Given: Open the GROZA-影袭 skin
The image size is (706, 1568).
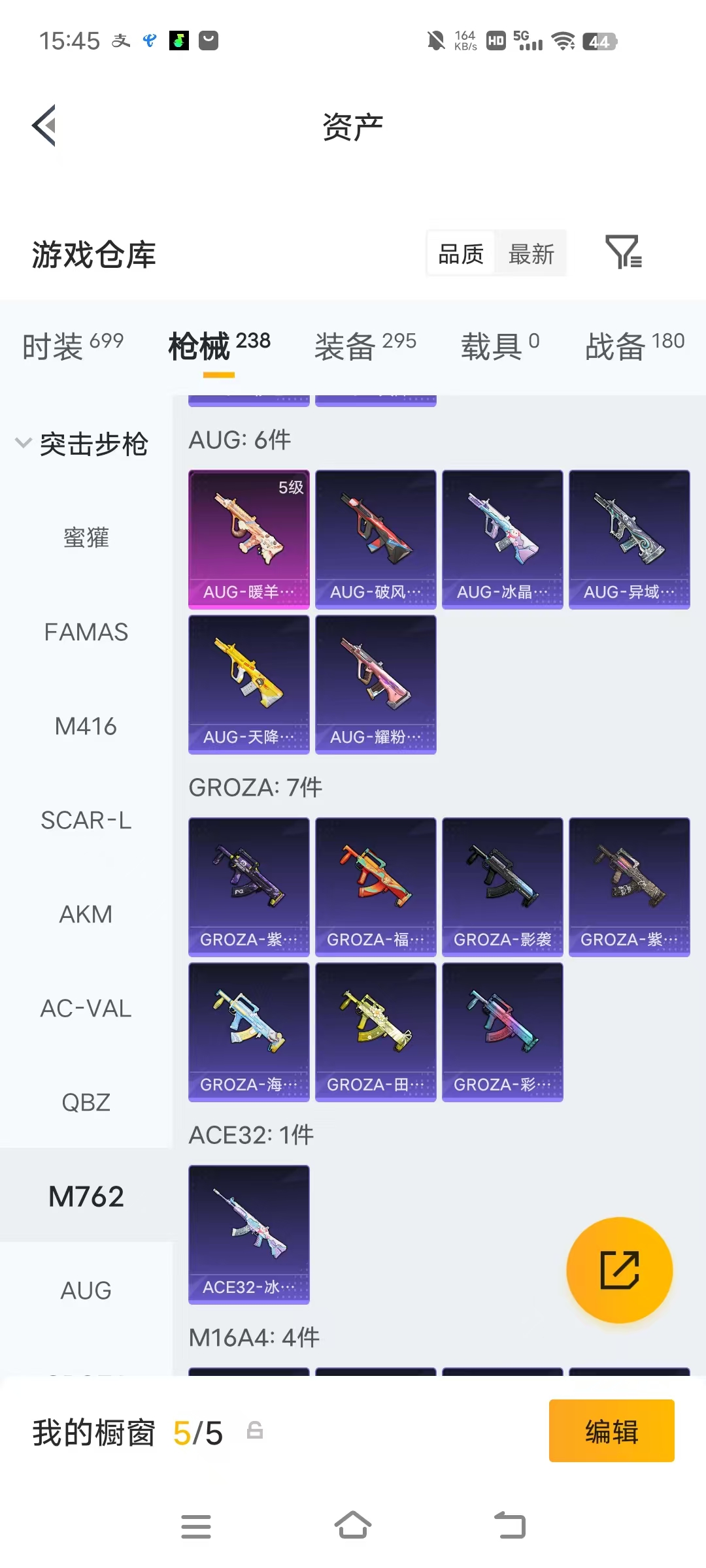Looking at the screenshot, I should [503, 887].
